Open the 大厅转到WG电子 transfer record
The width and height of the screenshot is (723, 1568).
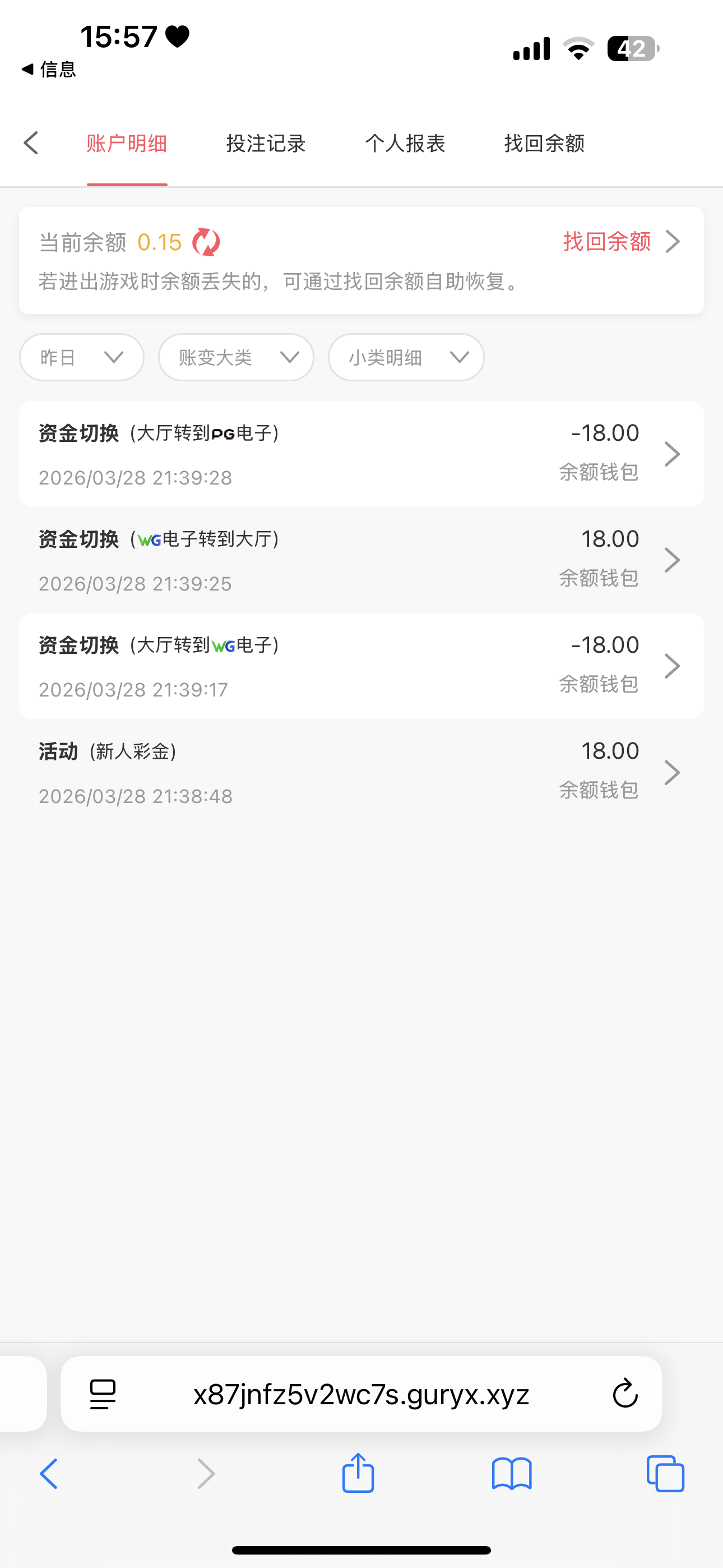pyautogui.click(x=361, y=666)
